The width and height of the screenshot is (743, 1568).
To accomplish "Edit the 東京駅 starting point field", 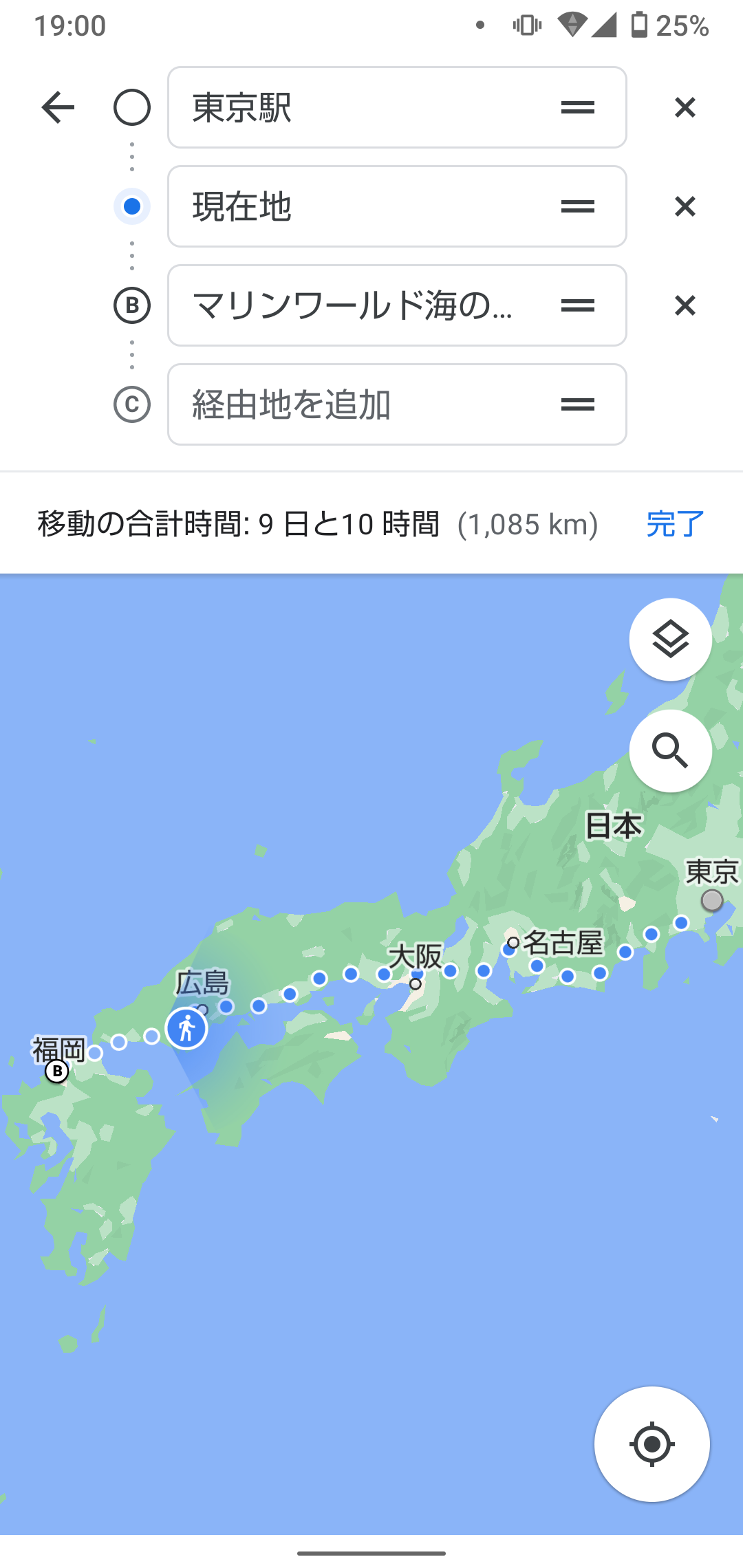I will 358,107.
